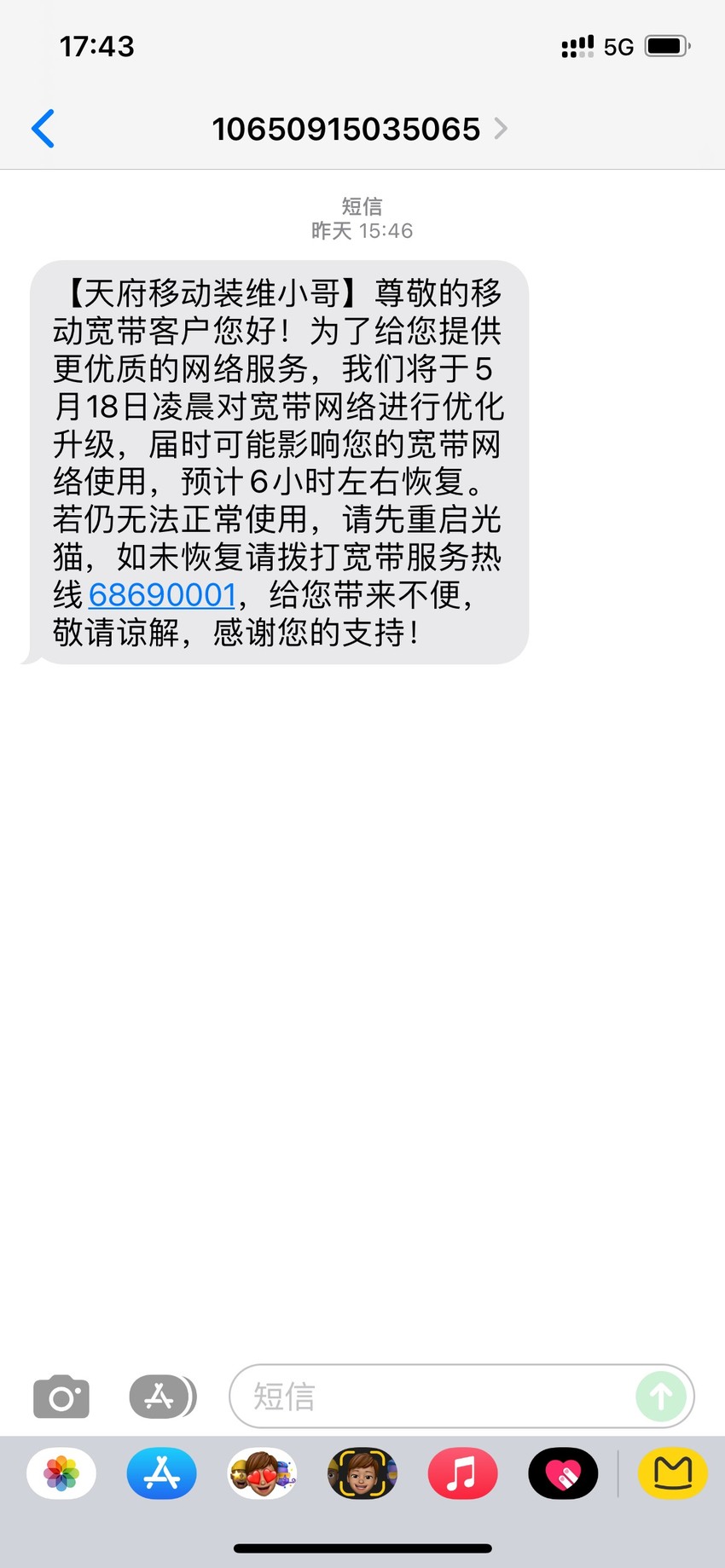725x1568 pixels.
Task: Go back to the messages list
Action: point(43,129)
